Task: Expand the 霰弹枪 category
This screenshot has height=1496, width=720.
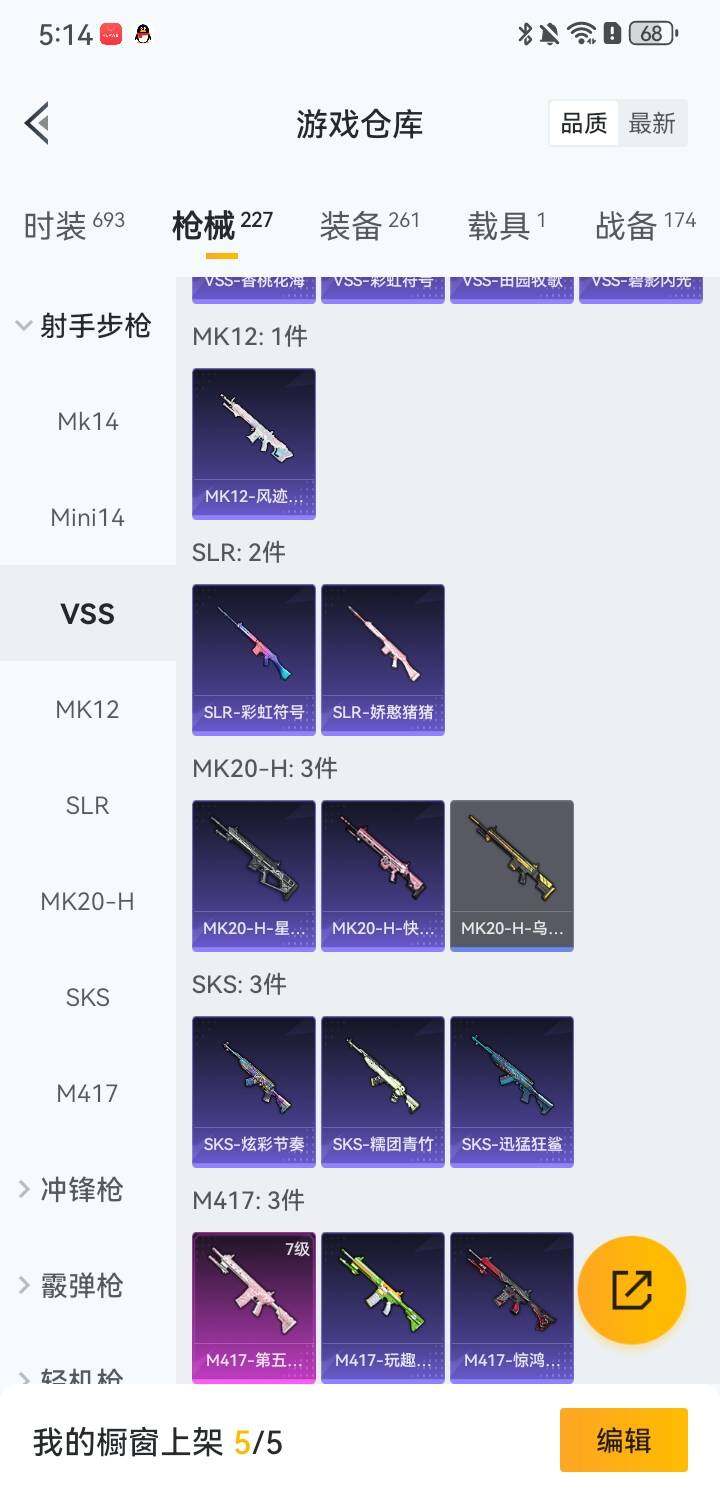Action: coord(82,1285)
